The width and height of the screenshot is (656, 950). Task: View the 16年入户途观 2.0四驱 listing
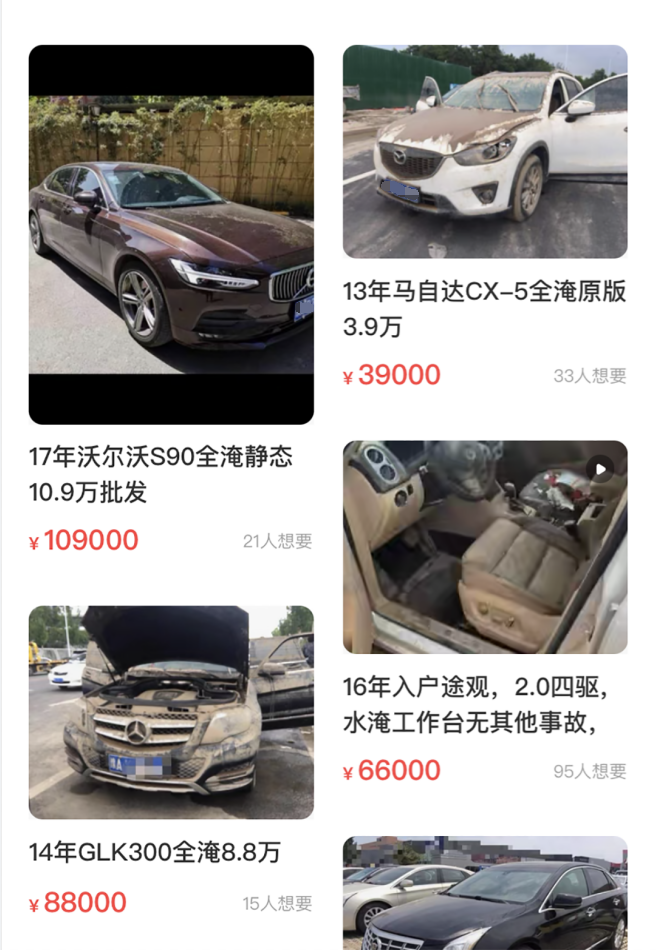[485, 547]
